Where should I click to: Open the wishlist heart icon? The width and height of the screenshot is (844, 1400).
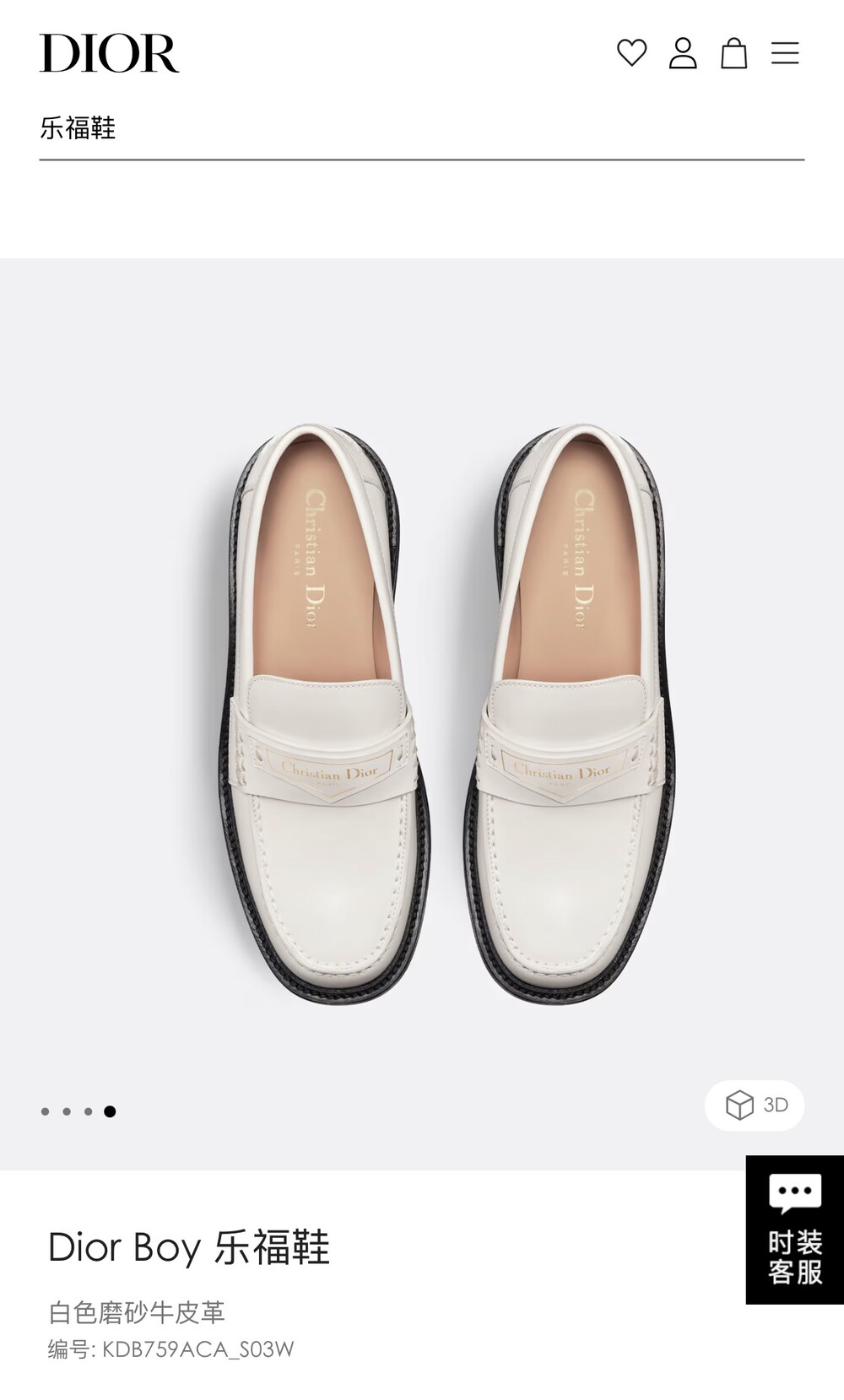(x=631, y=53)
